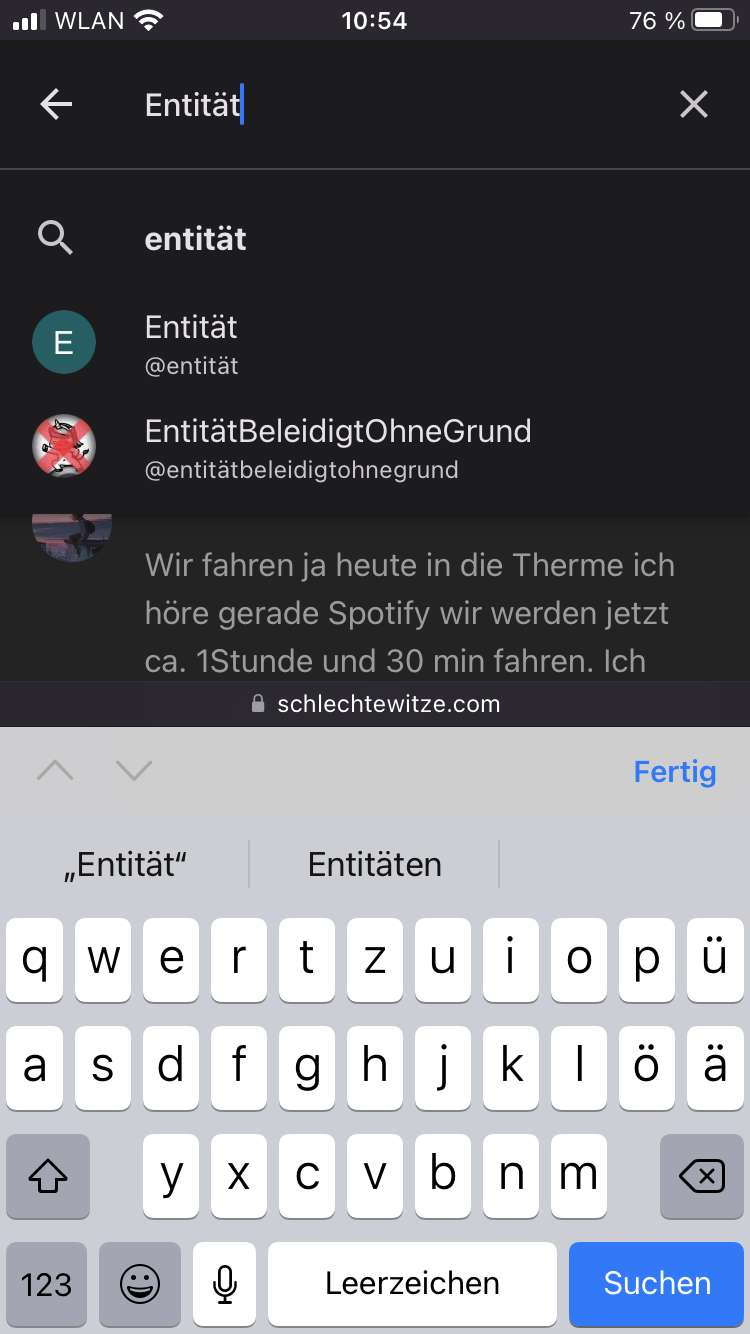Open the EntitätBeleidigtOhneGrund profile
This screenshot has height=1334, width=750.
click(x=337, y=446)
